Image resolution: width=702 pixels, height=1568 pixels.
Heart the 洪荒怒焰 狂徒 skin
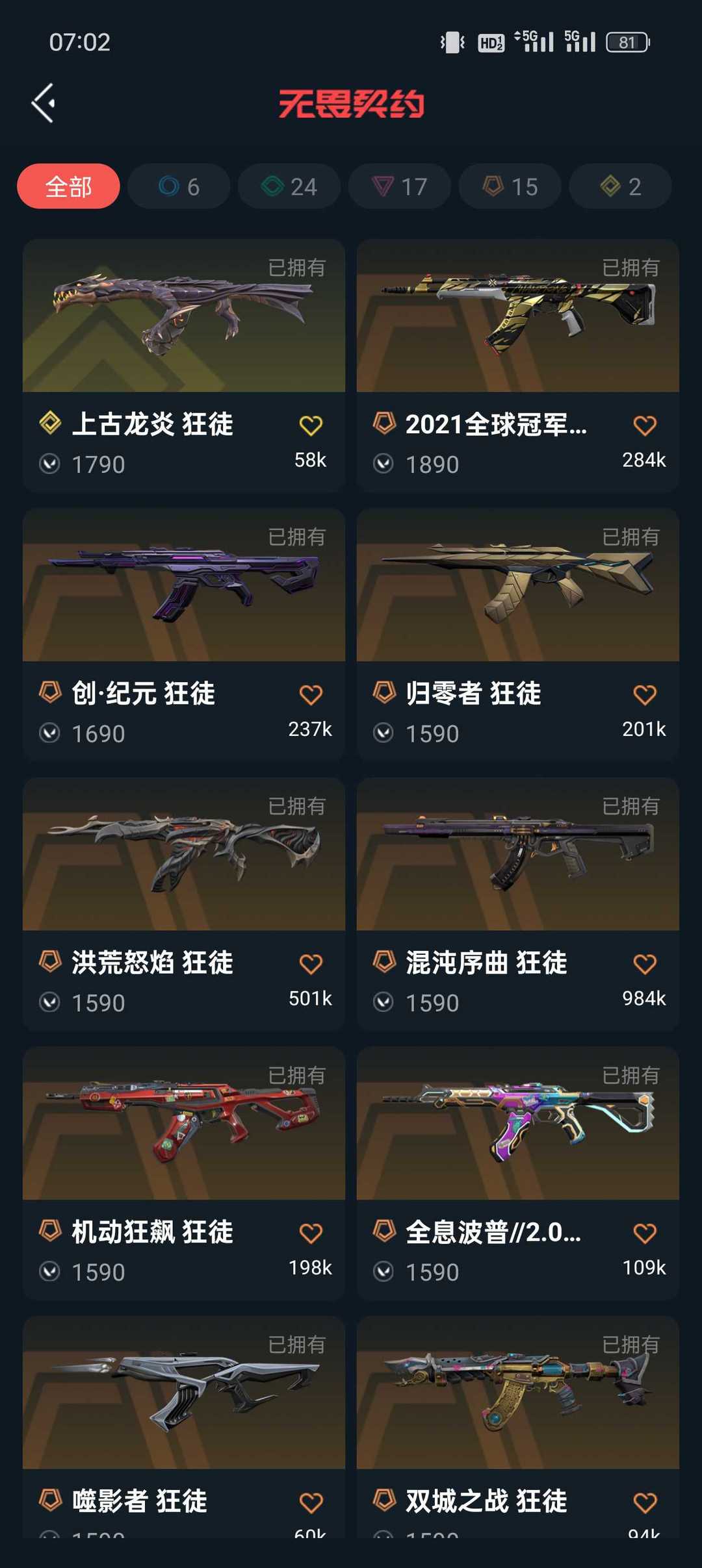click(311, 964)
